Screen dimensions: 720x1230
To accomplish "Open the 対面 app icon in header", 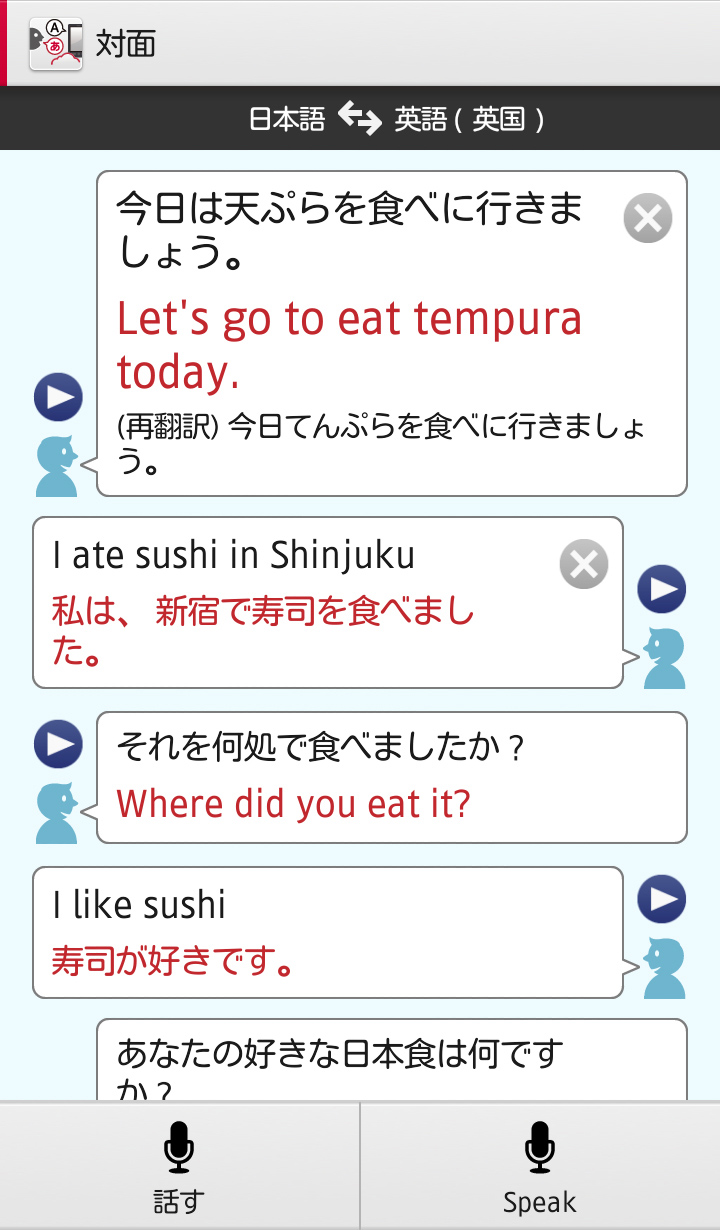I will click(56, 44).
